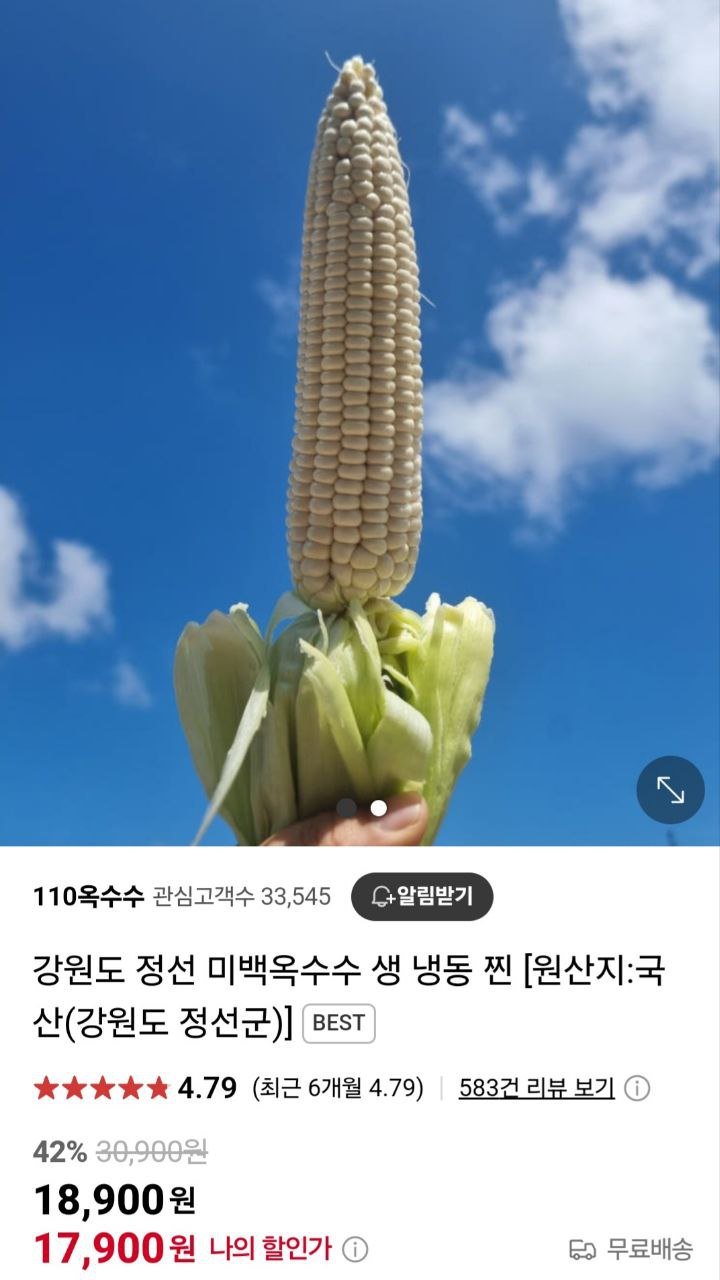Viewport: 720px width, 1280px height.
Task: Tap 알림받기 to get store alerts
Action: pos(421,896)
